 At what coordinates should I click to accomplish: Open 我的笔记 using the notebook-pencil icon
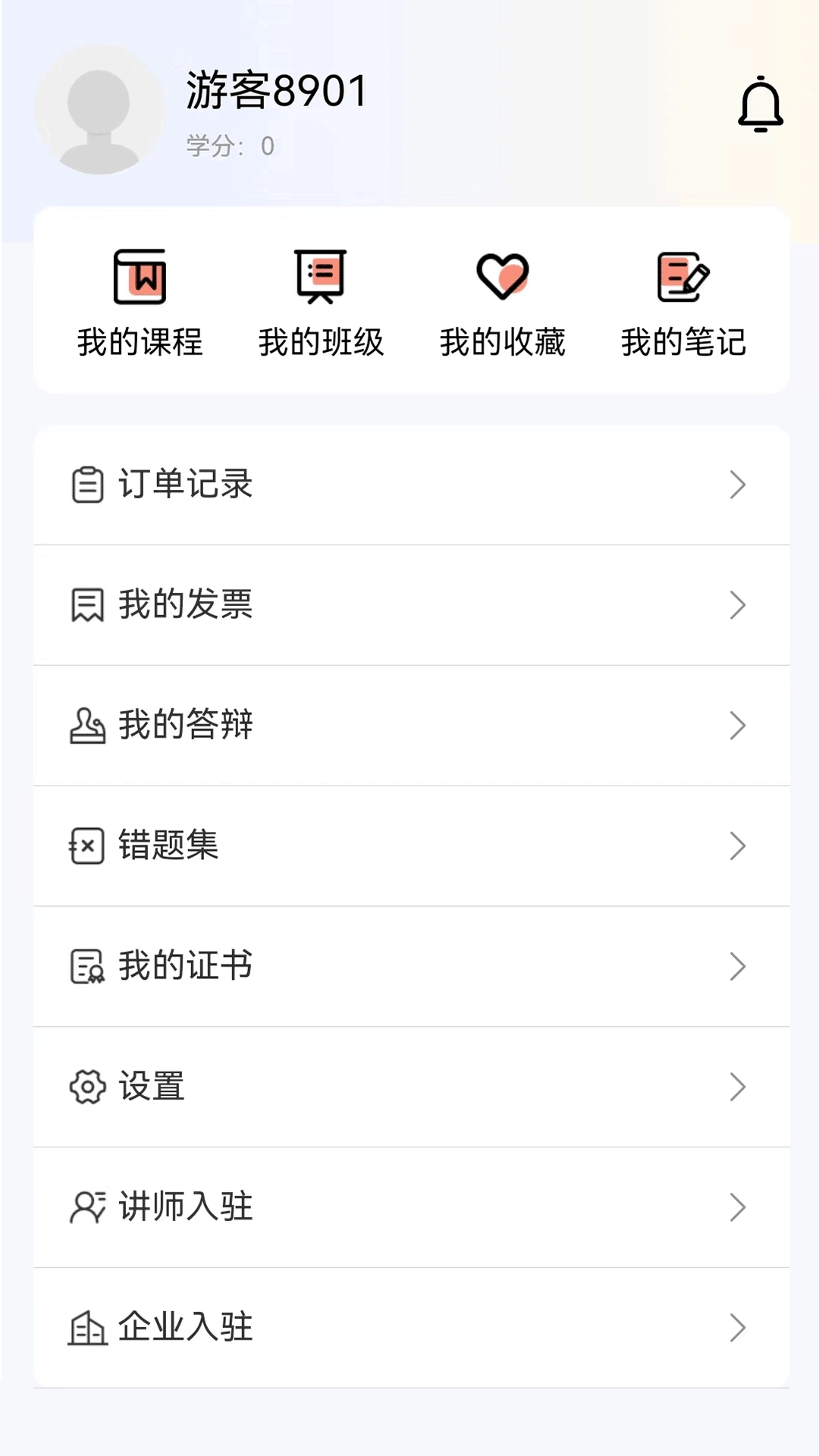coord(682,278)
